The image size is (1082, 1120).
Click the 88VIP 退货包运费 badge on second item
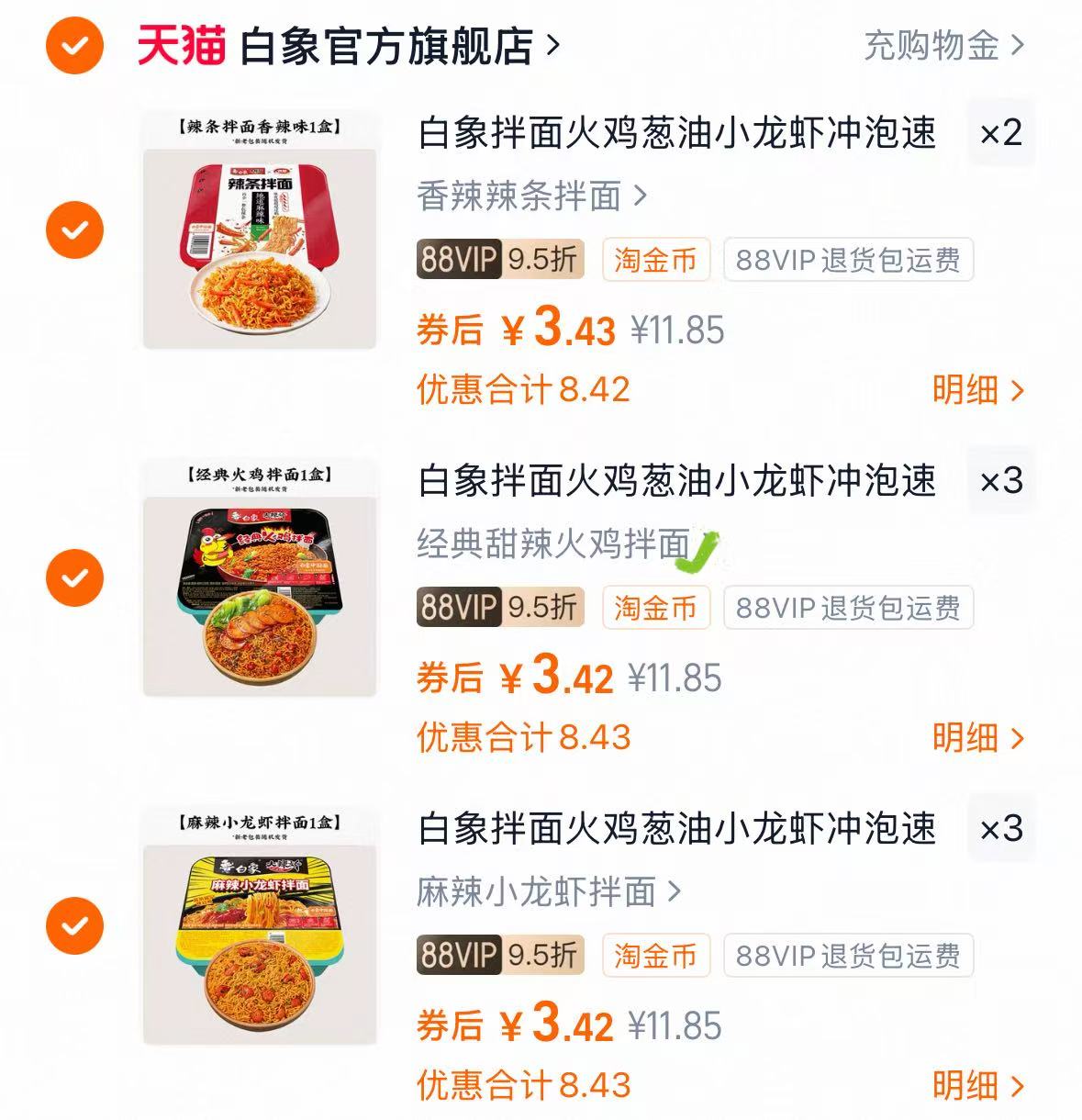pos(846,607)
